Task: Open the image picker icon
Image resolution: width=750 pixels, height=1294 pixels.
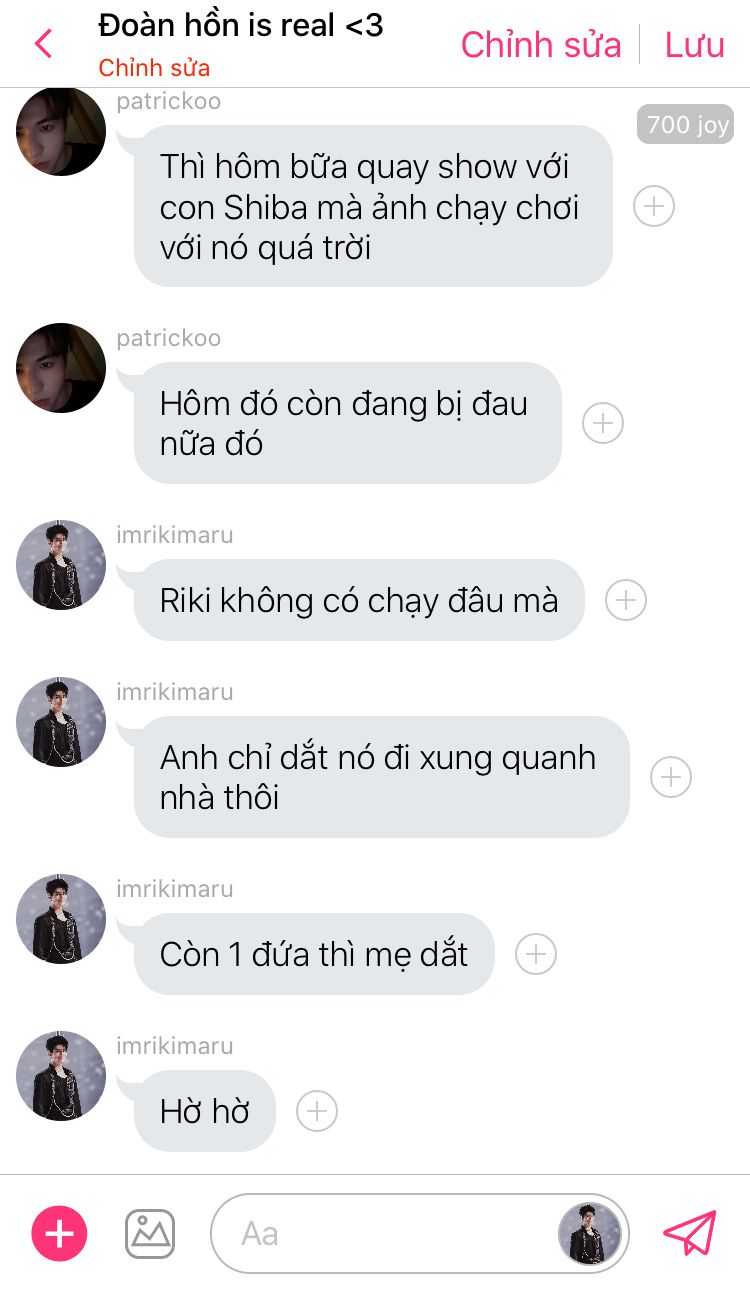Action: tap(150, 1234)
